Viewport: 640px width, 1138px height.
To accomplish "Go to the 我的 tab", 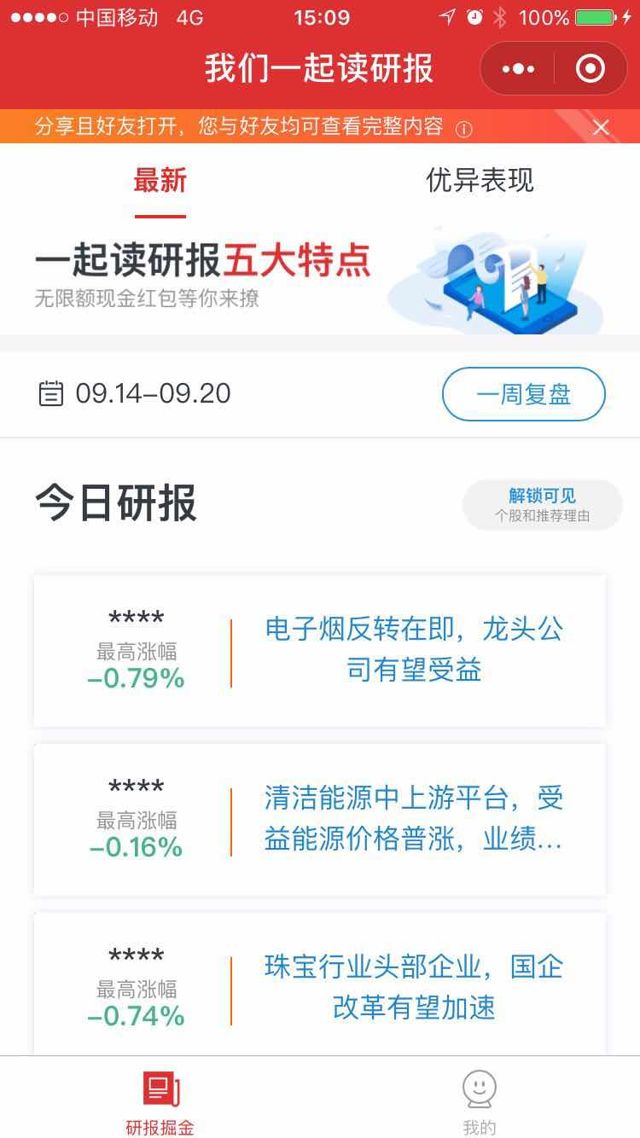I will 480,1101.
